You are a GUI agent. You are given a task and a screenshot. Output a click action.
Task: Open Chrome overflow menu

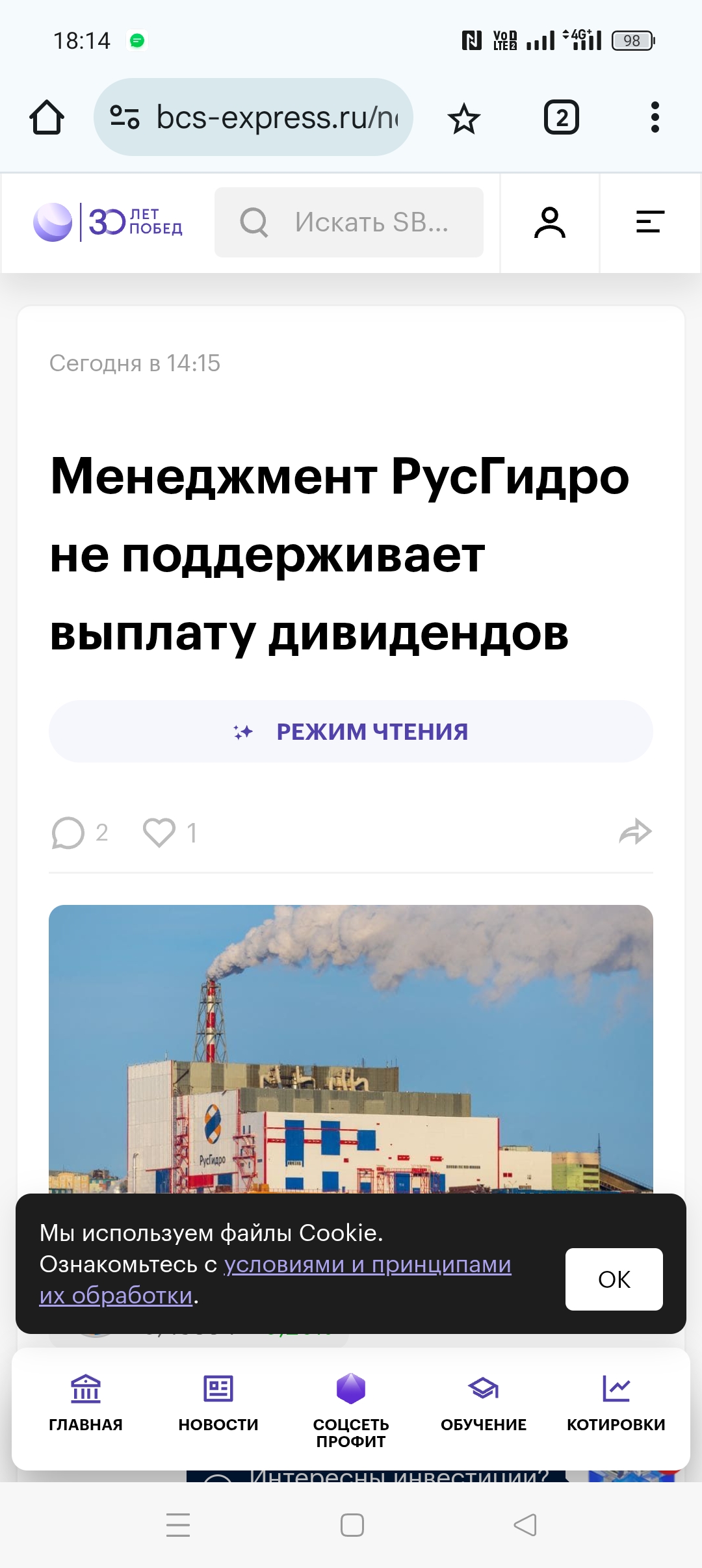point(655,118)
